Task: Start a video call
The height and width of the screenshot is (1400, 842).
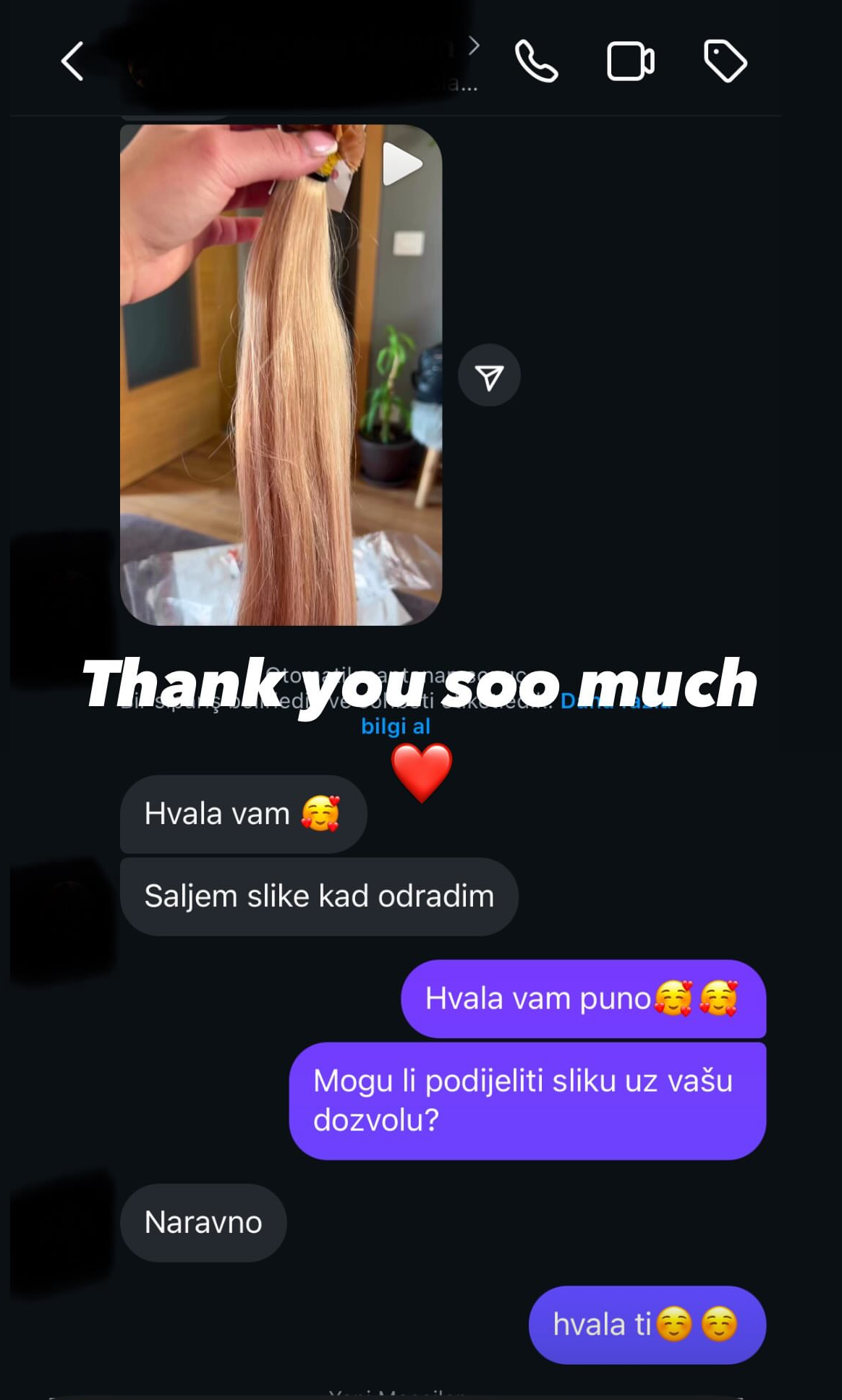Action: tap(630, 61)
